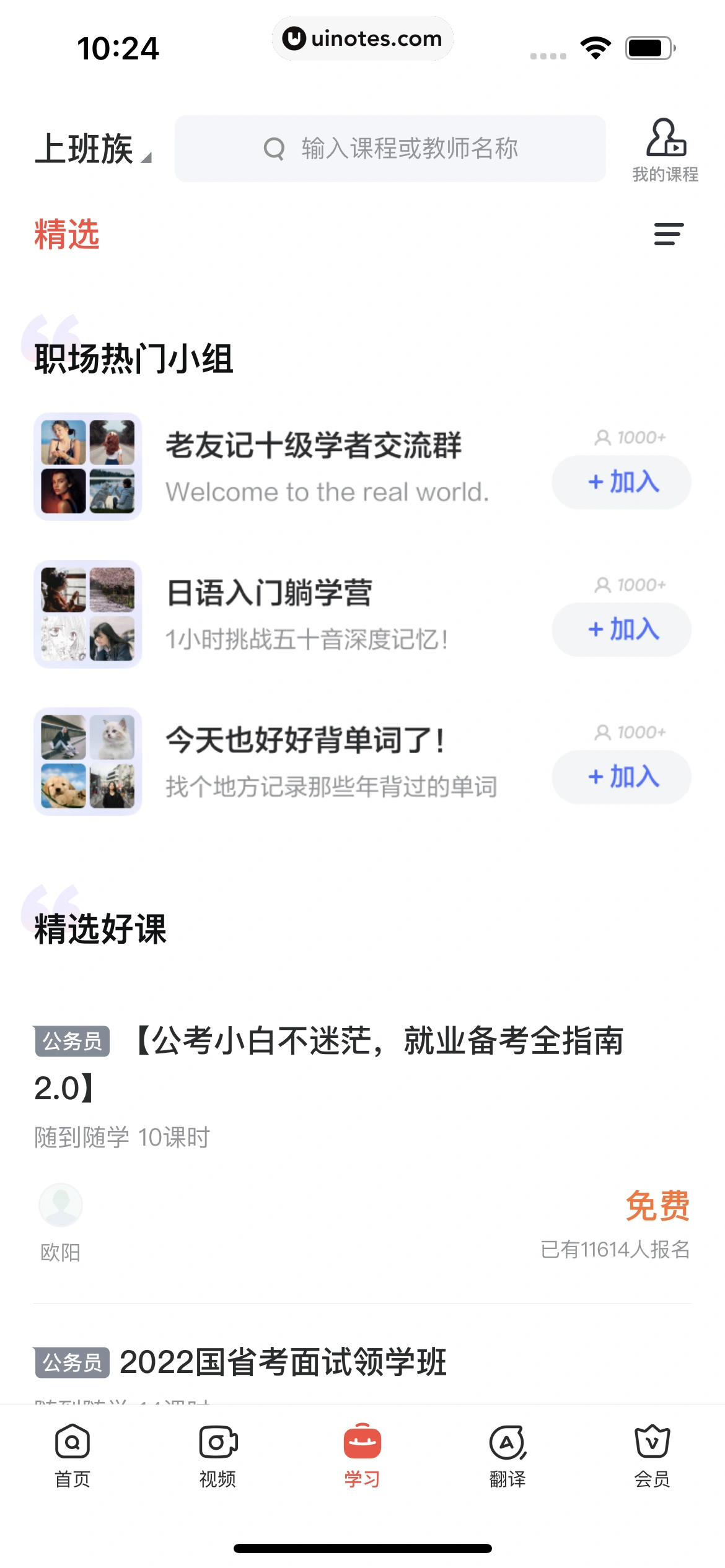Click the course search input field

click(x=390, y=148)
